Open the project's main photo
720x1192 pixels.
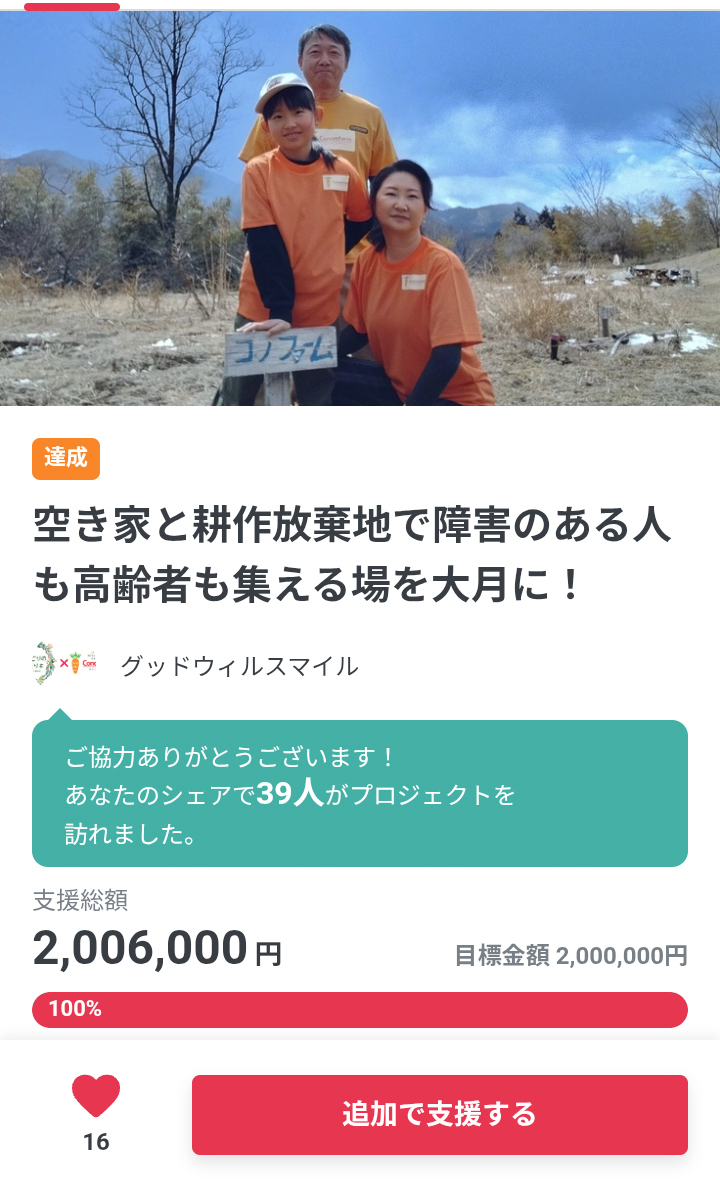(360, 208)
